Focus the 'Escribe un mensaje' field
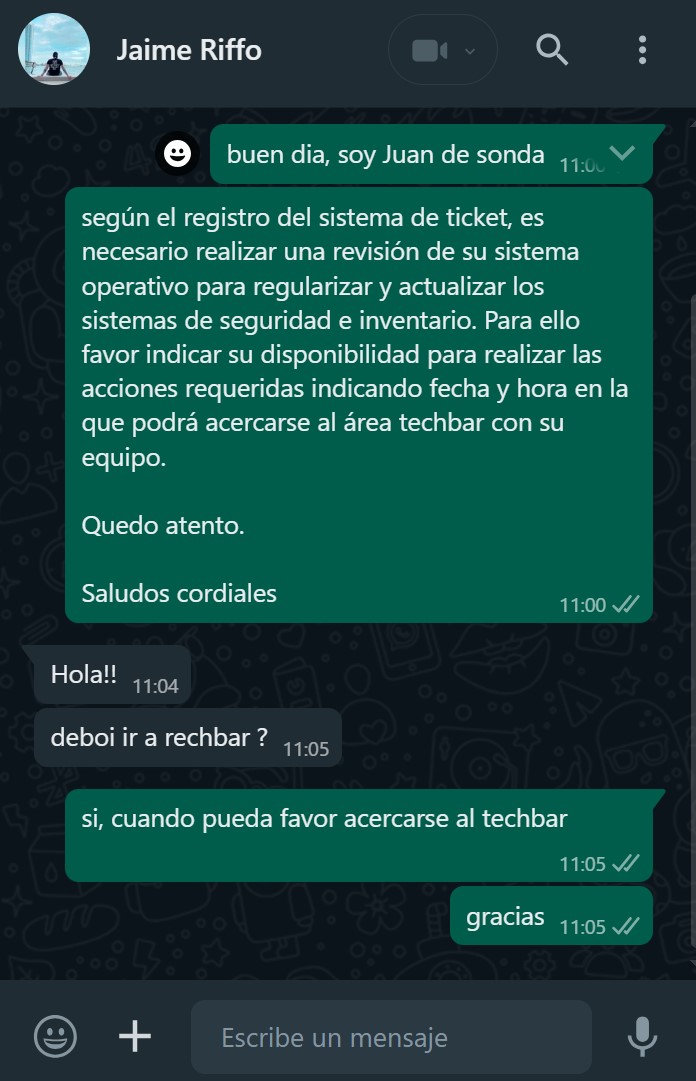Image resolution: width=696 pixels, height=1081 pixels. [390, 1037]
